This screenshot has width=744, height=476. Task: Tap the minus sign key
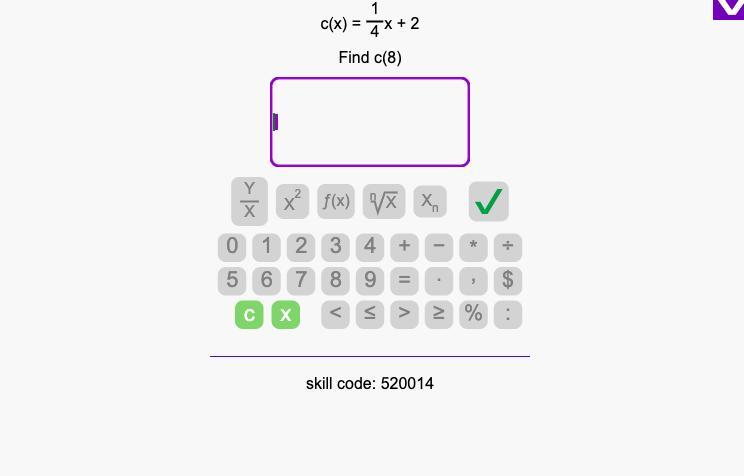439,246
